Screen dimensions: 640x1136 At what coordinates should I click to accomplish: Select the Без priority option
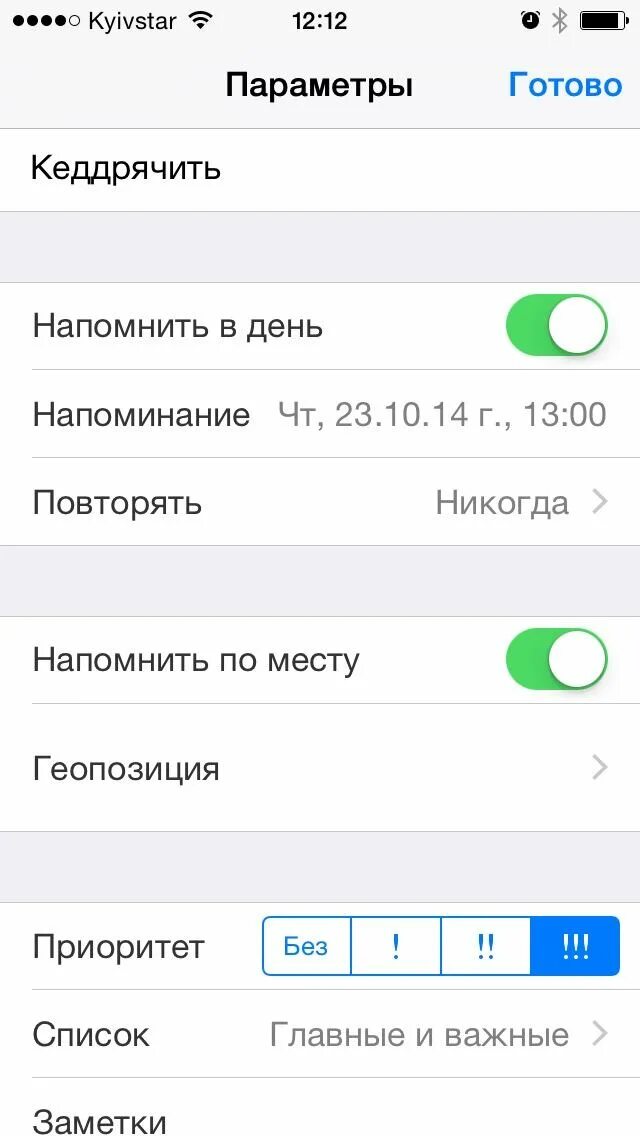click(x=306, y=946)
